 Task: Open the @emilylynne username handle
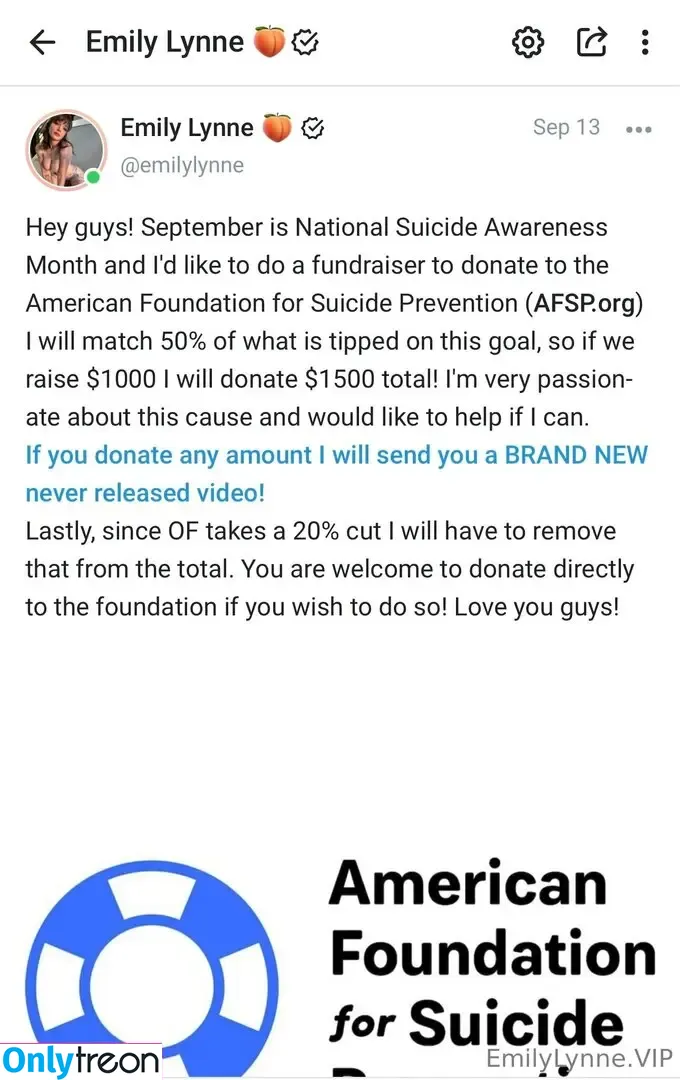coord(182,165)
